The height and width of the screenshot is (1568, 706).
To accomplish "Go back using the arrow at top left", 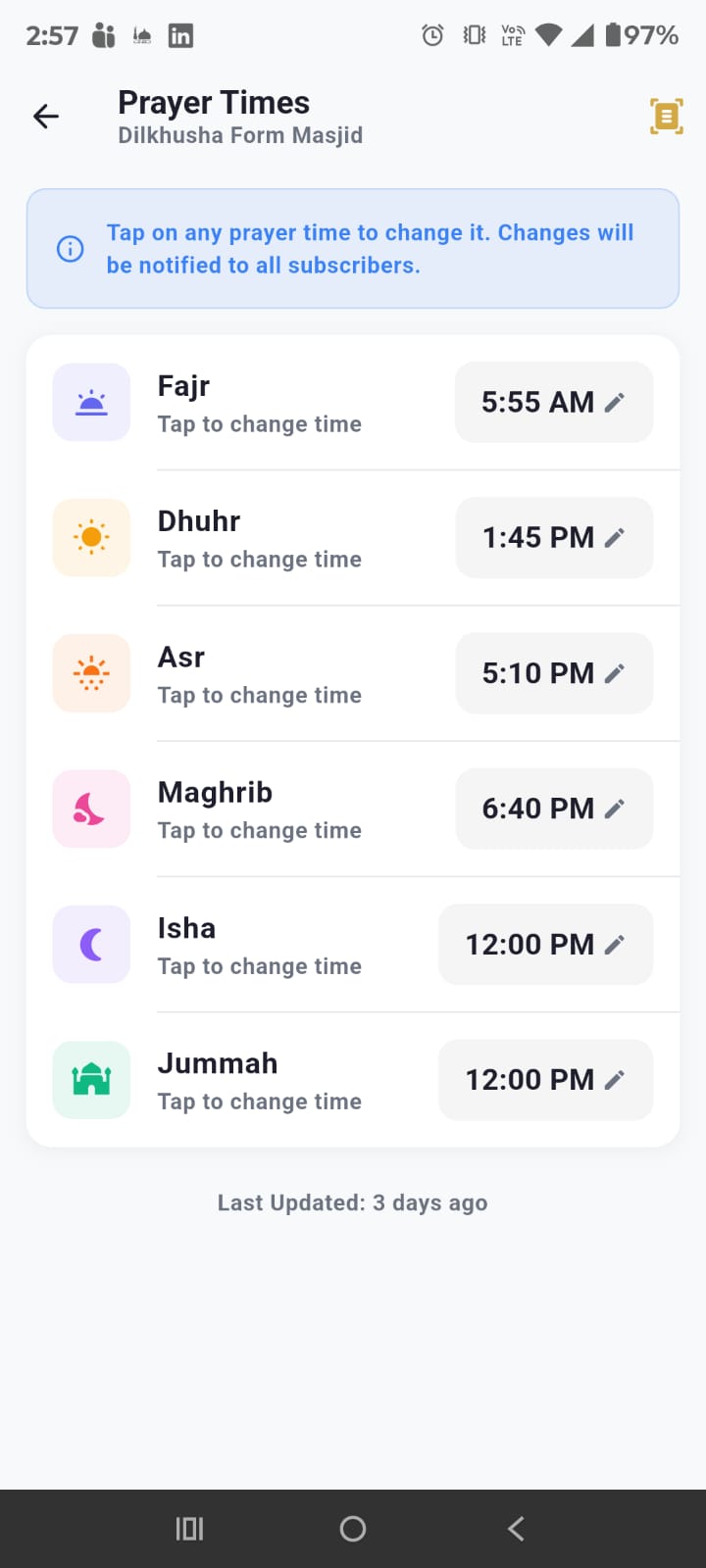I will (45, 116).
